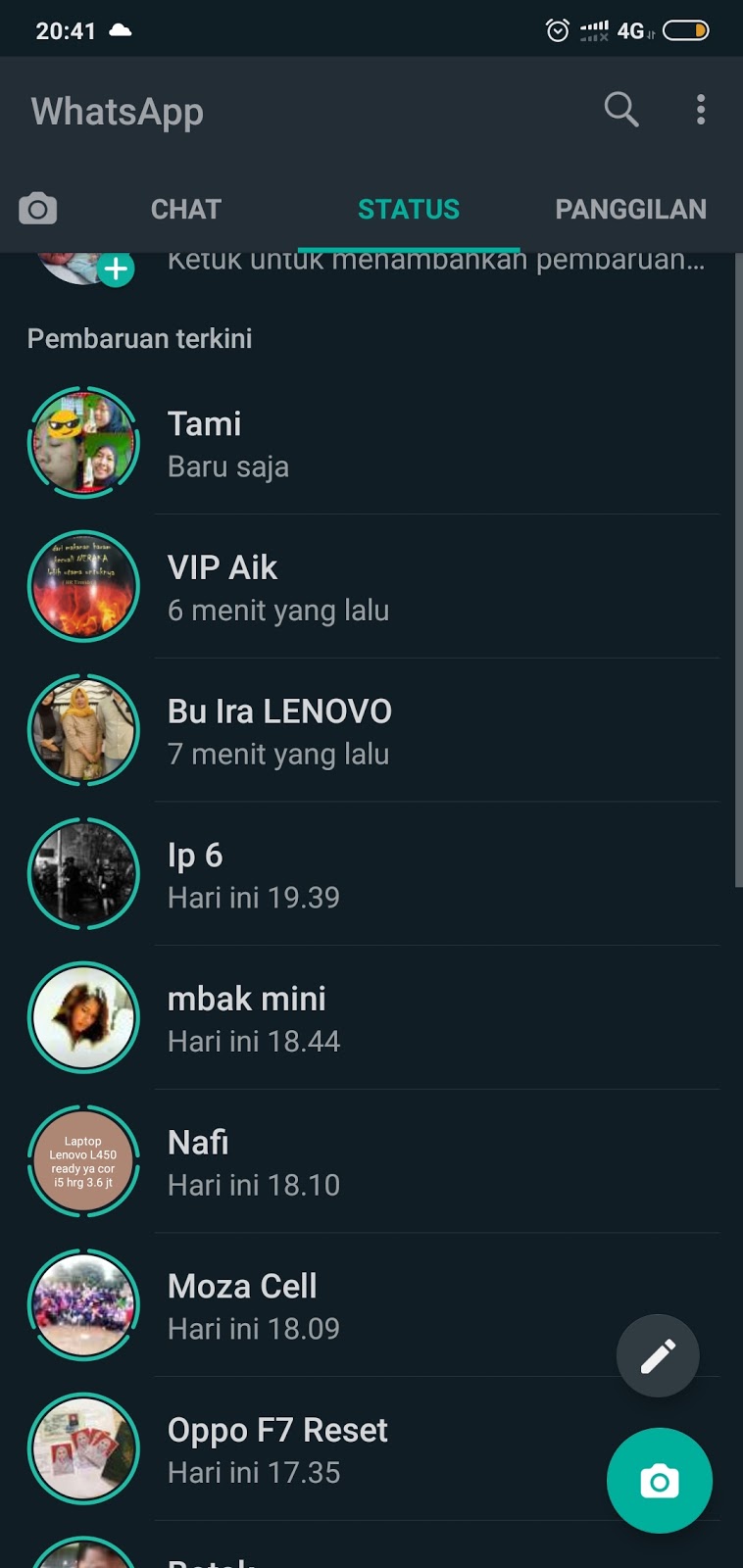Switch to the CHAT tab
This screenshot has height=1568, width=743.
point(186,209)
